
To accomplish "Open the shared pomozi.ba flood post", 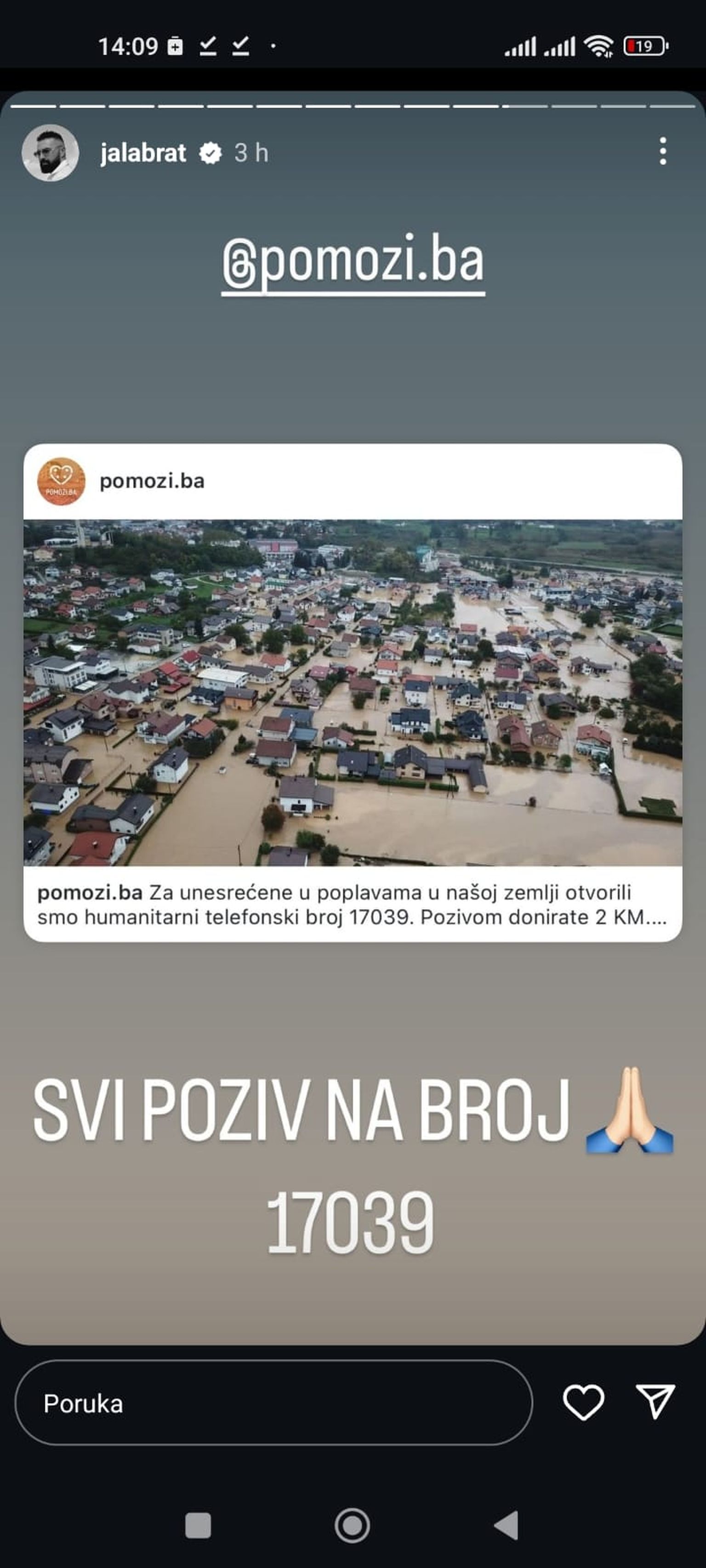I will 353,692.
